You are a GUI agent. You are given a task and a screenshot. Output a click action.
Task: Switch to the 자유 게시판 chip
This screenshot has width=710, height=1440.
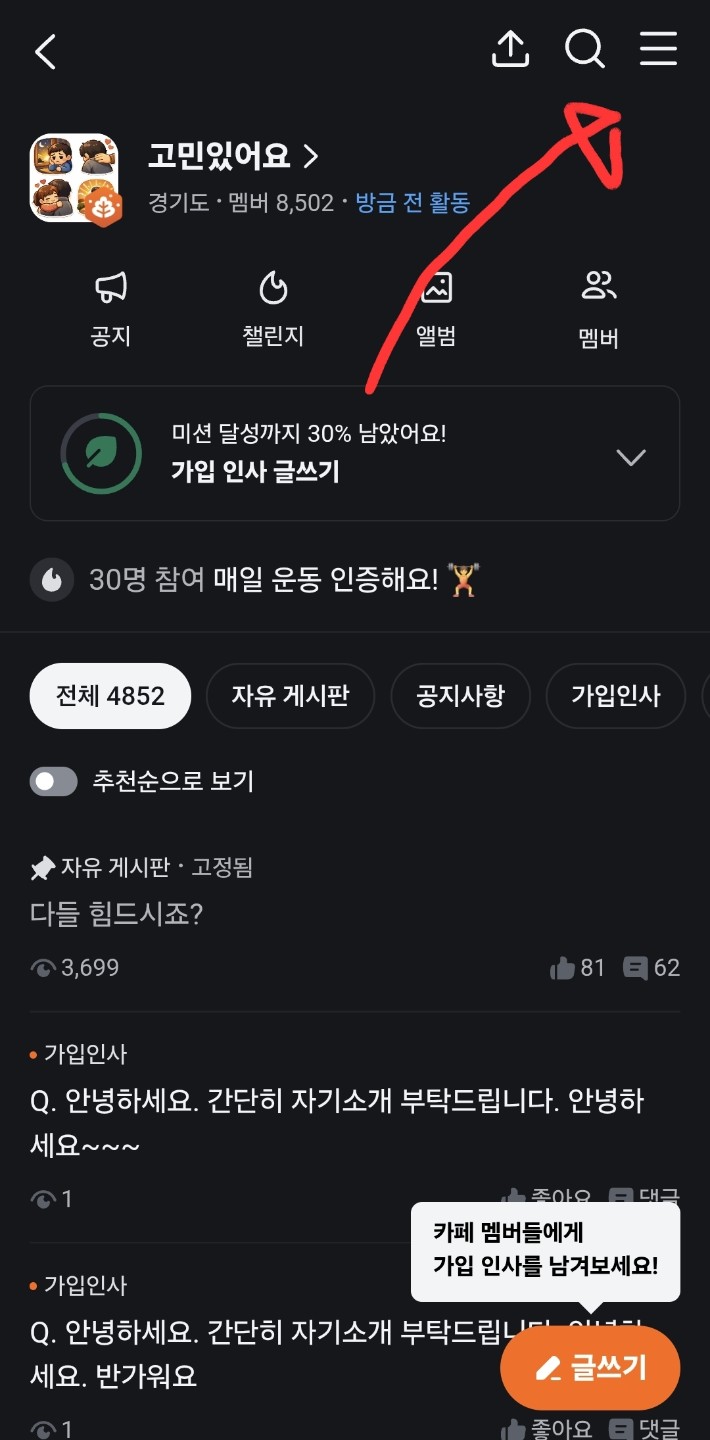pyautogui.click(x=290, y=696)
